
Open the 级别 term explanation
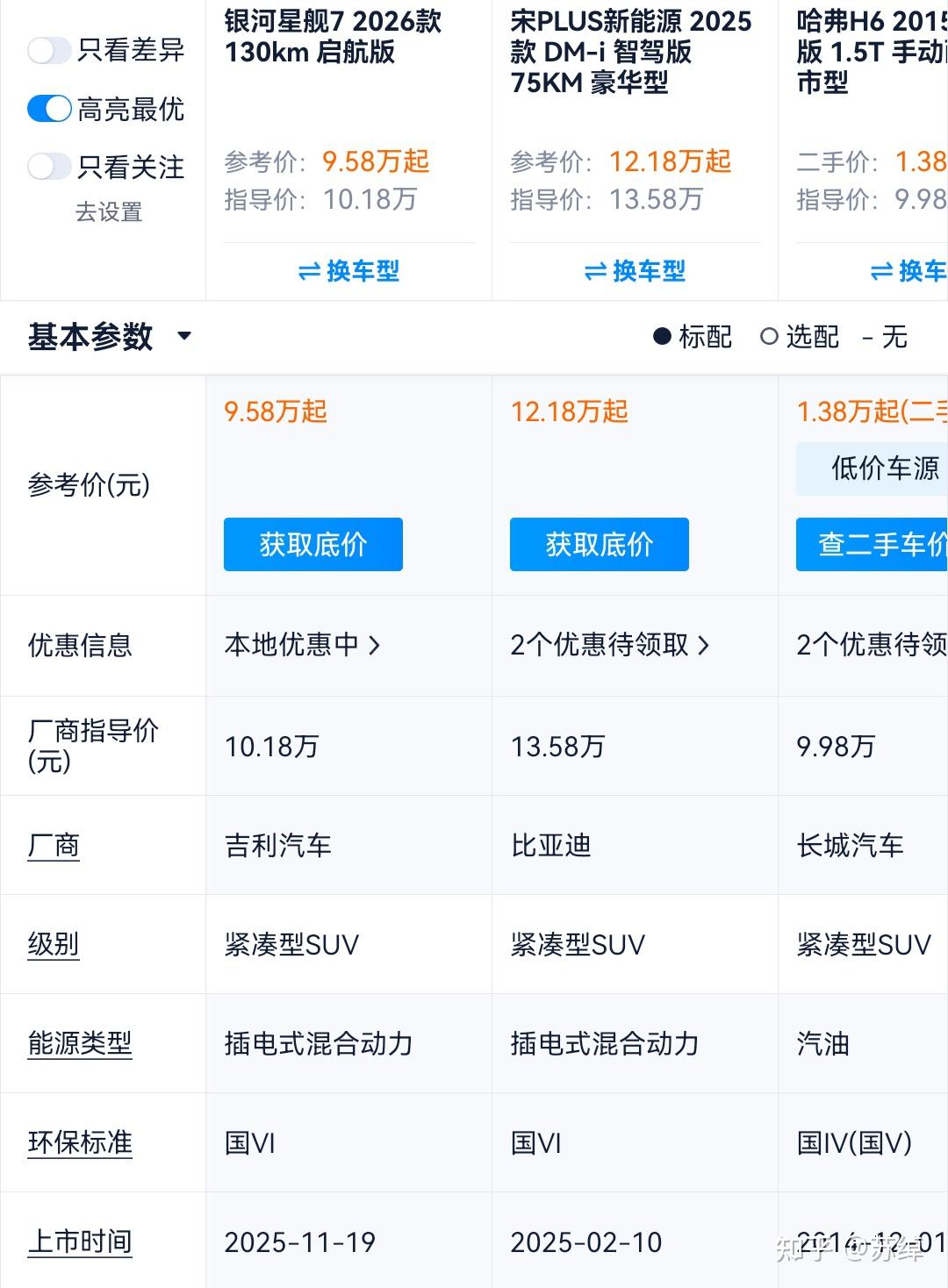[x=54, y=945]
